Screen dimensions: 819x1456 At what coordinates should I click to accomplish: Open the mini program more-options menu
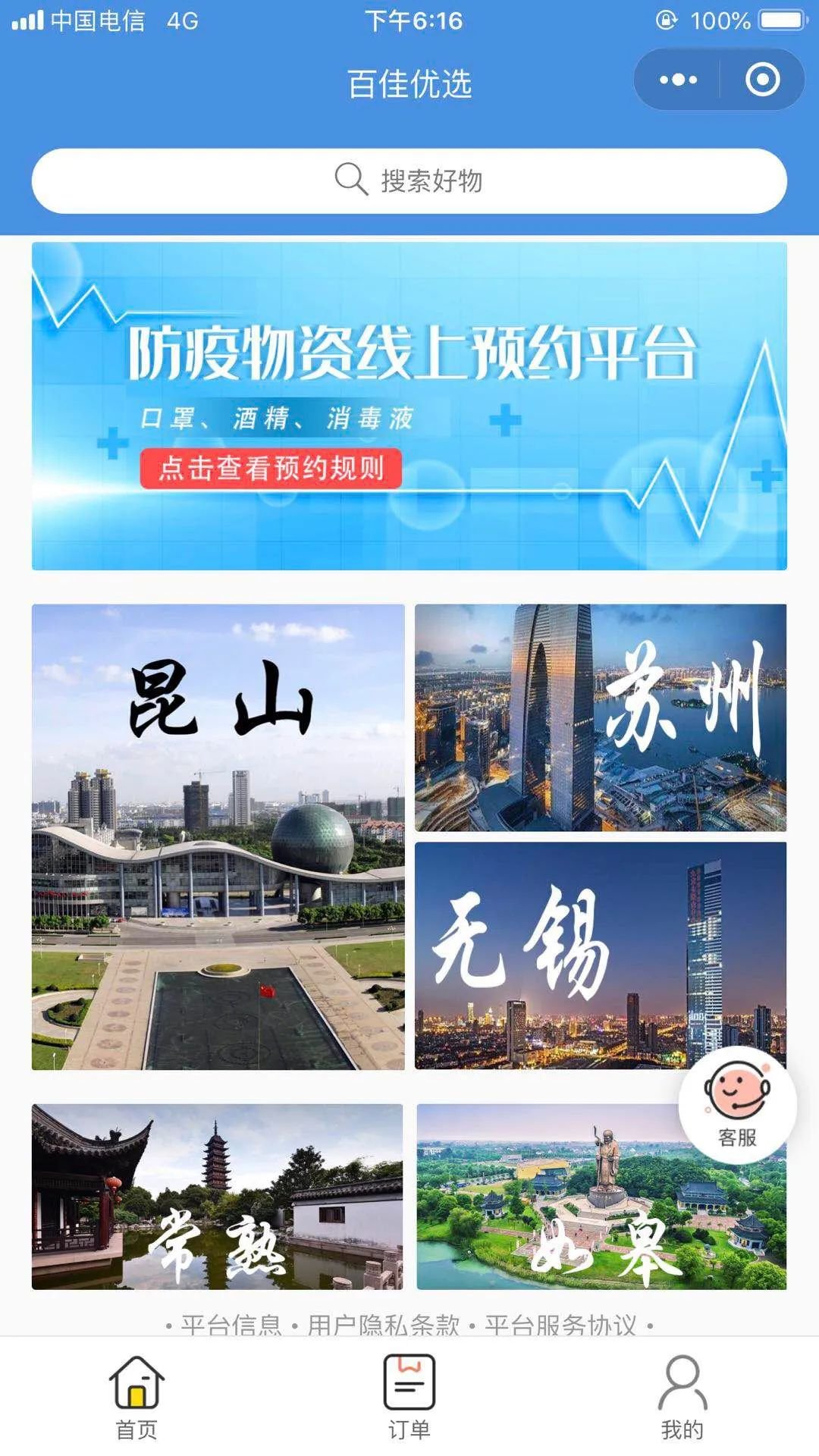click(678, 80)
